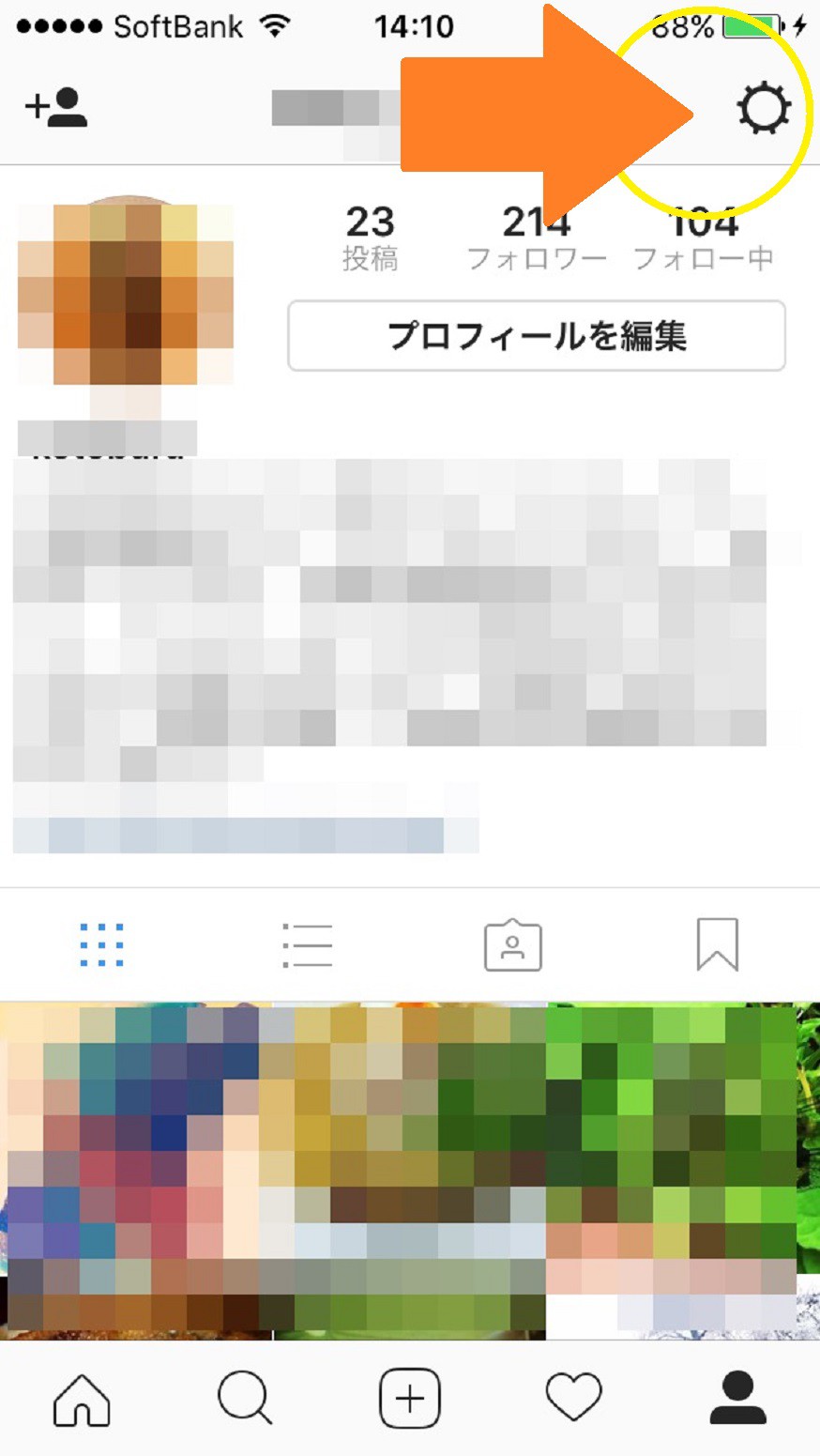Show photos you are tagged in
Screen dimensions: 820x1456
512,944
